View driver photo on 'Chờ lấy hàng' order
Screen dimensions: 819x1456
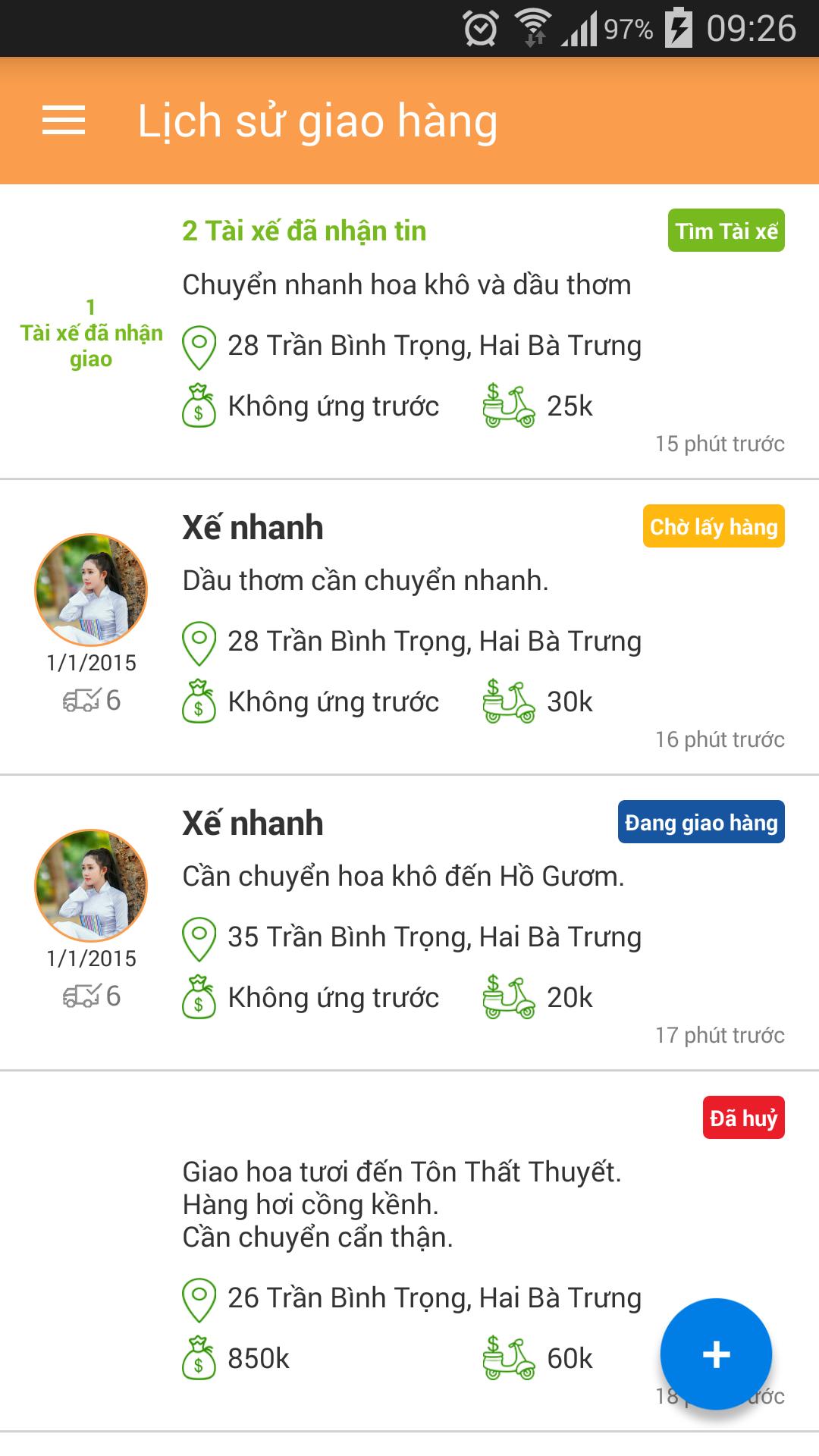coord(91,589)
